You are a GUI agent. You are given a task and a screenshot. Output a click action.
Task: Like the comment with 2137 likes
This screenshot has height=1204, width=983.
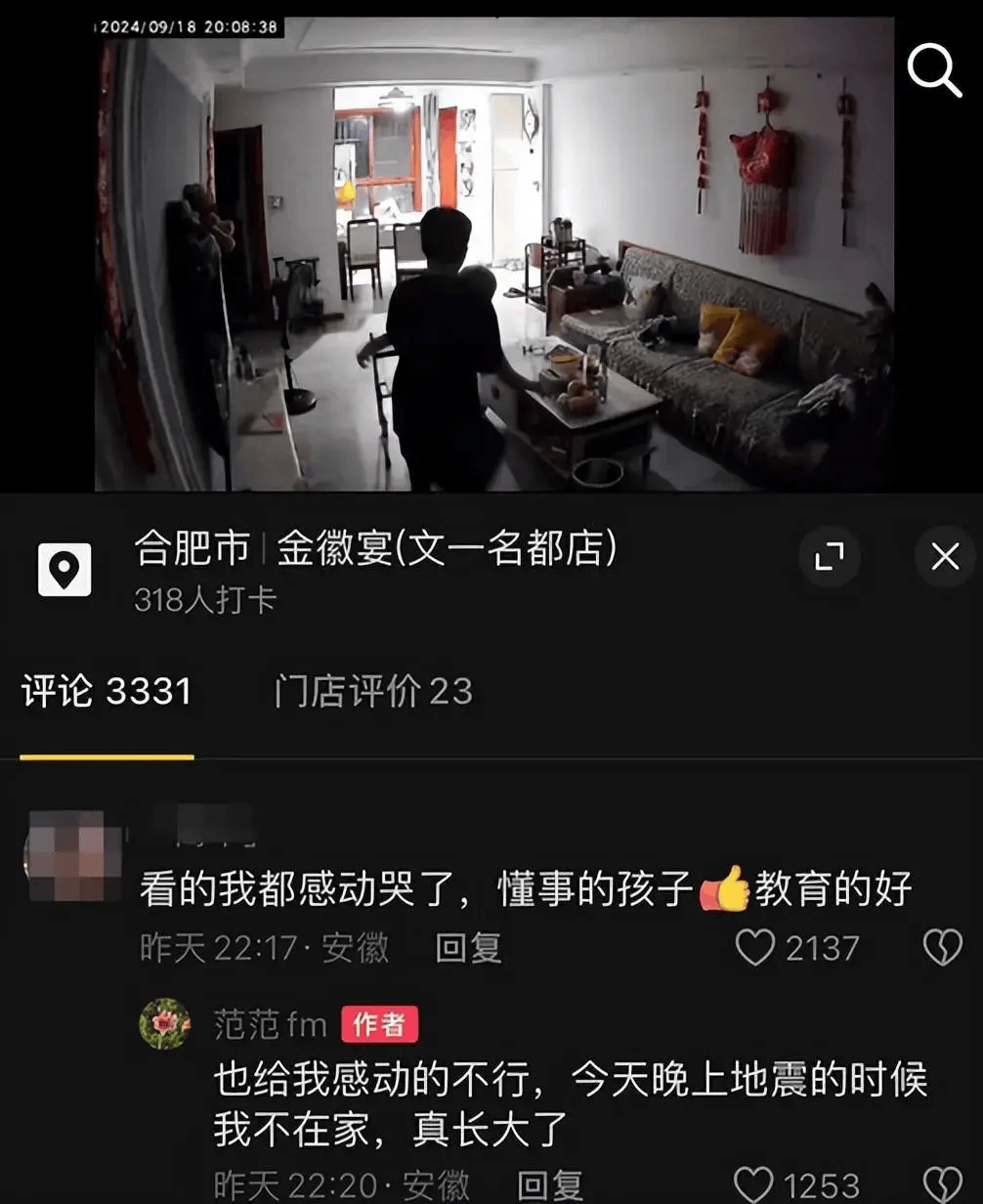point(754,948)
